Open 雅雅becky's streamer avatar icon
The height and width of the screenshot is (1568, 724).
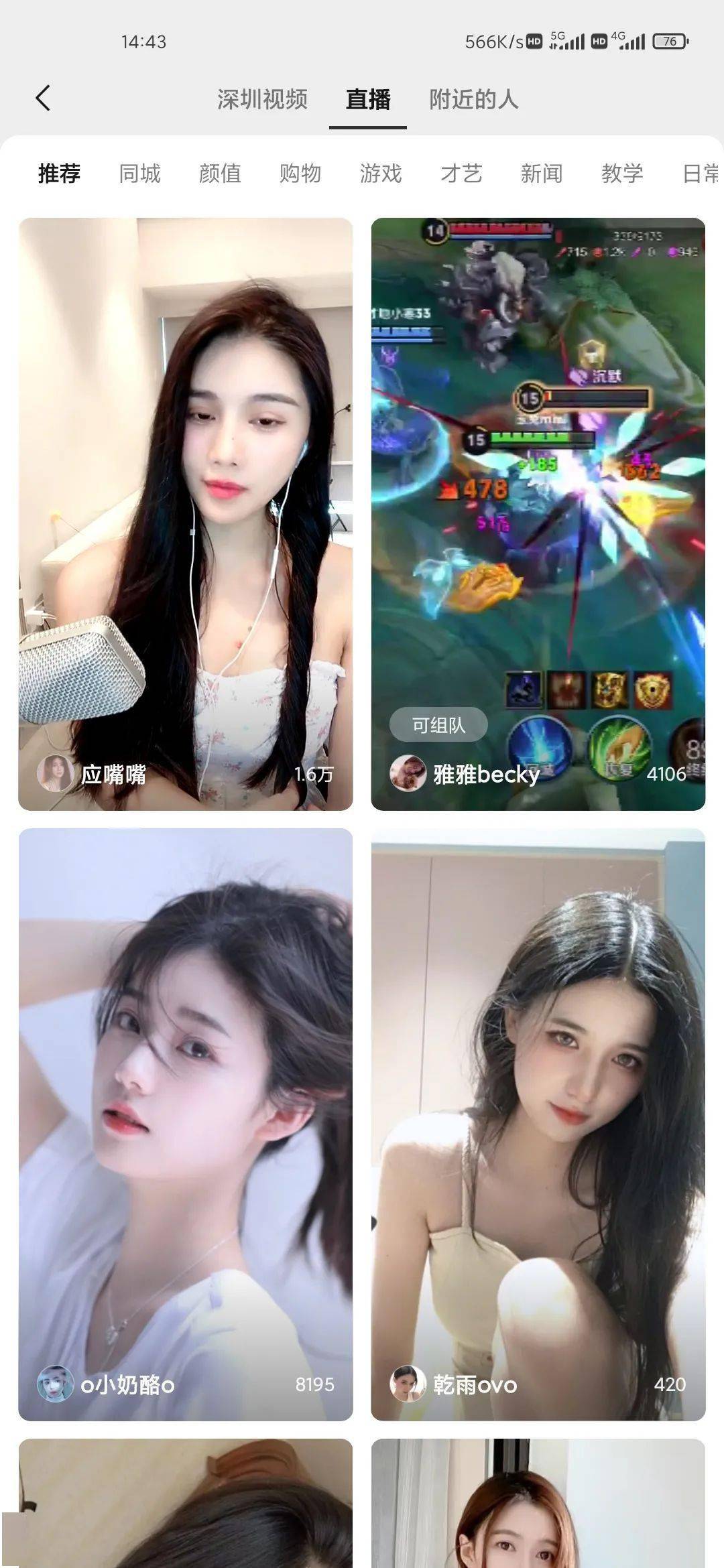point(409,775)
